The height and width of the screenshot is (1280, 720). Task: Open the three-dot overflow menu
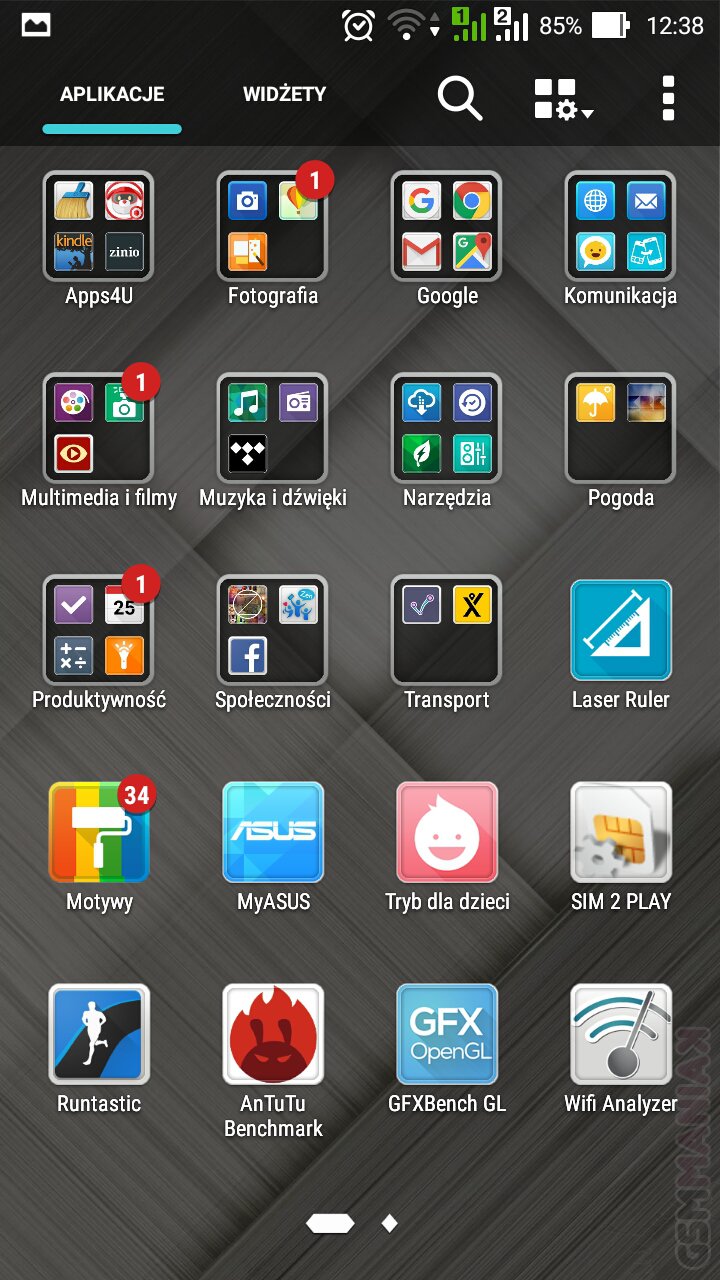point(668,98)
